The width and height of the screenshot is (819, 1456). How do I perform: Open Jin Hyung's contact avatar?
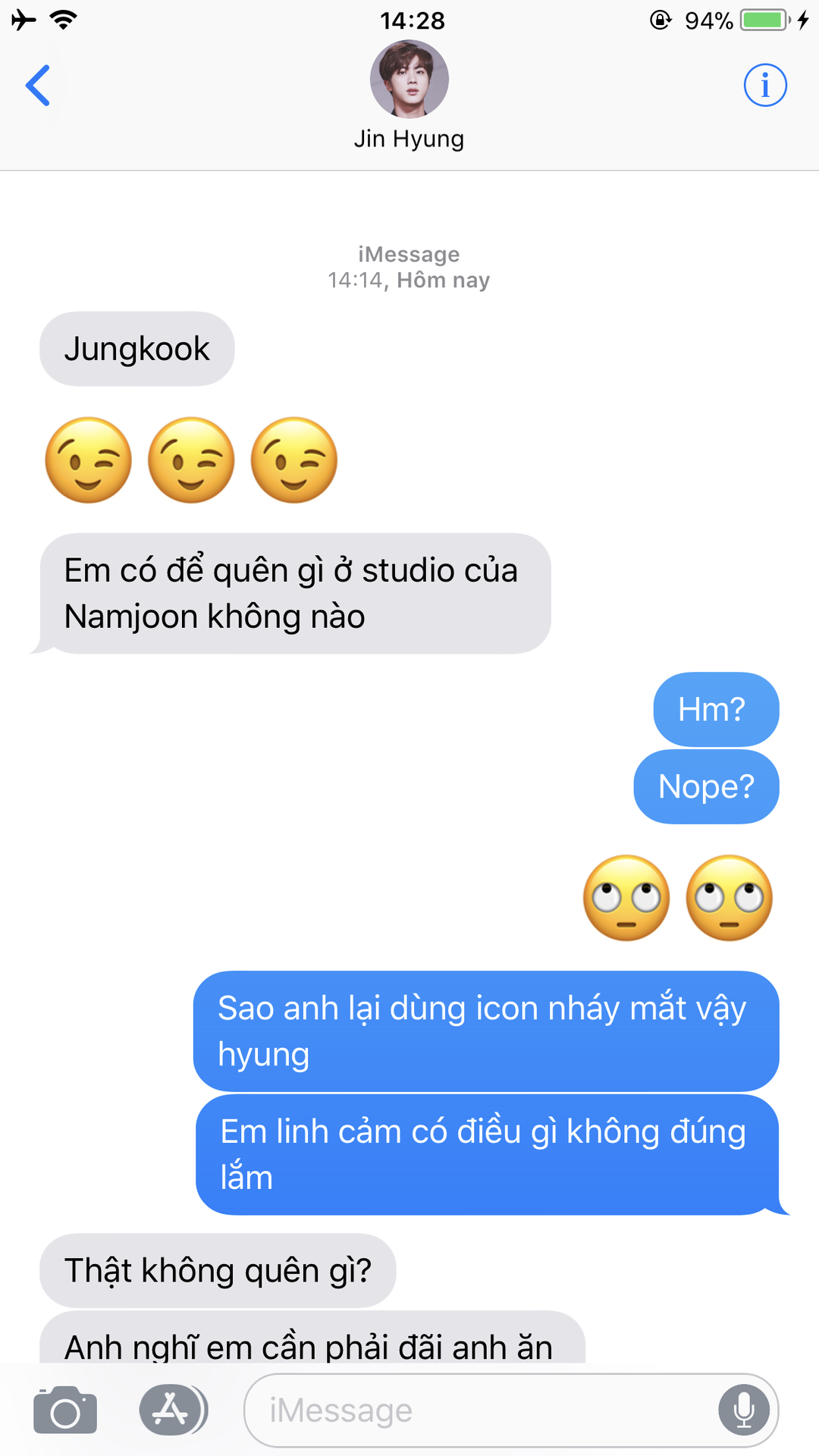[x=409, y=79]
